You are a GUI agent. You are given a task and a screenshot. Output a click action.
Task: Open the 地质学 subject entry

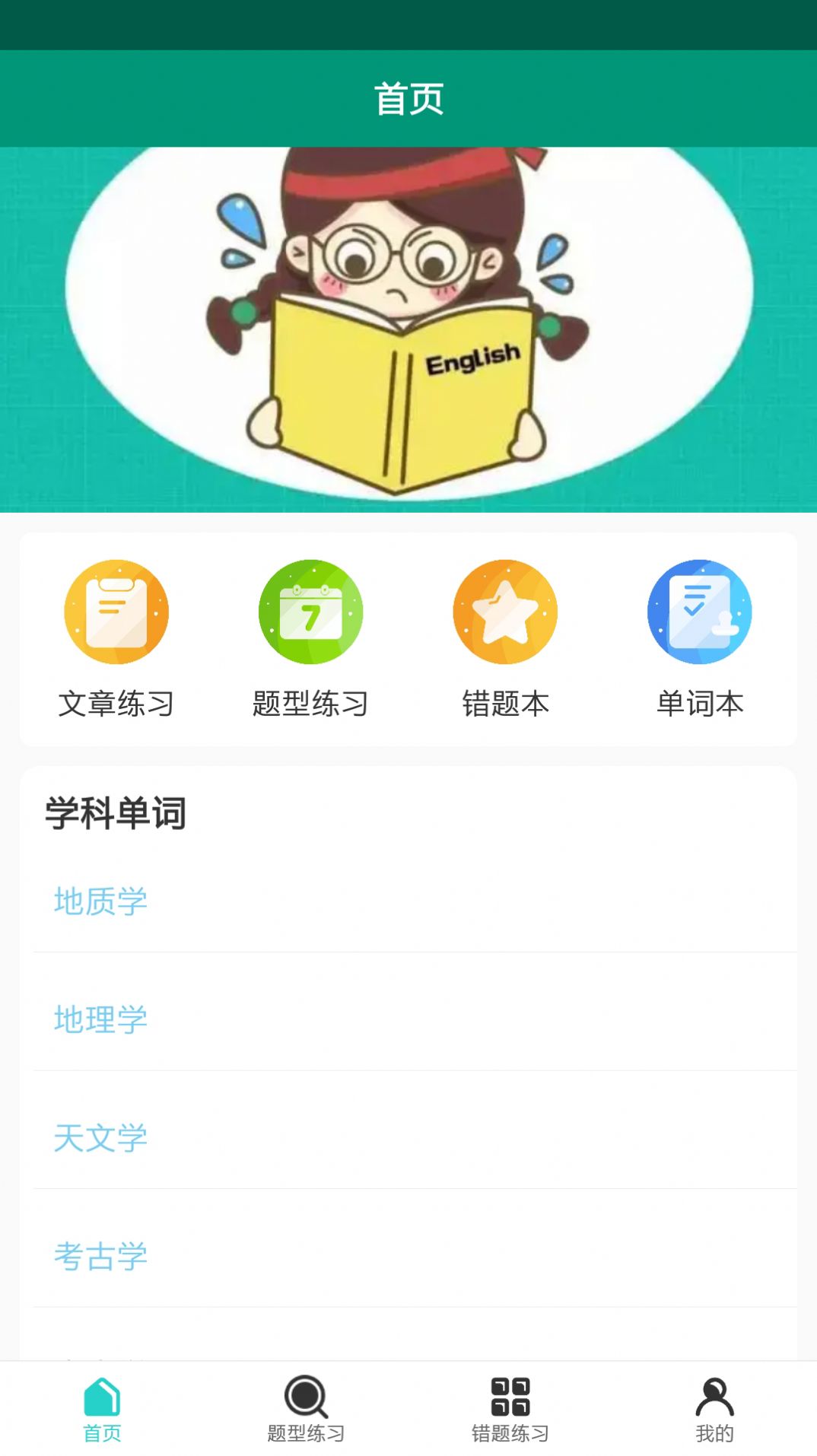pyautogui.click(x=99, y=902)
